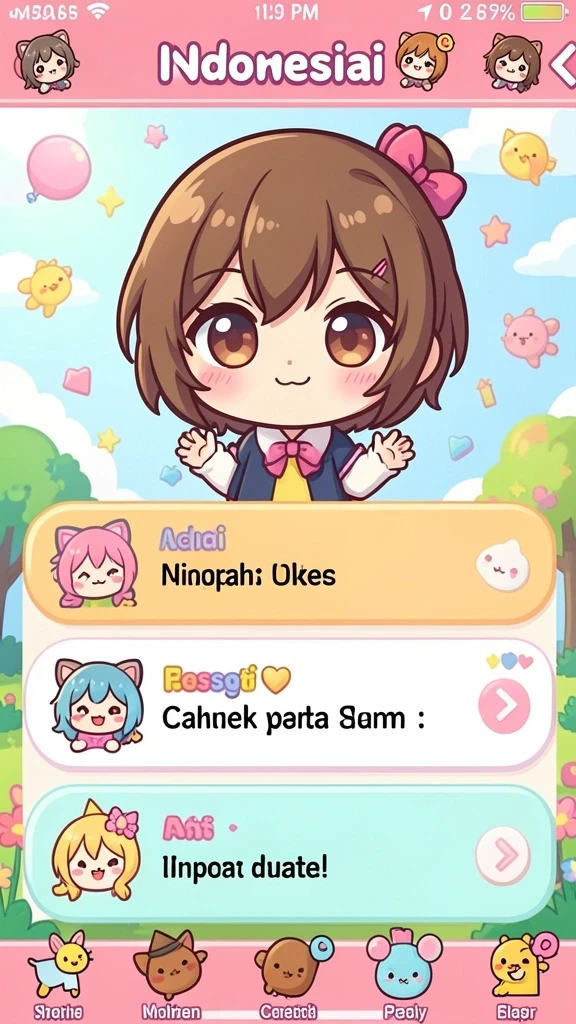Tap the cat-eared avatar at the header's left
The image size is (576, 1024).
coord(46,60)
